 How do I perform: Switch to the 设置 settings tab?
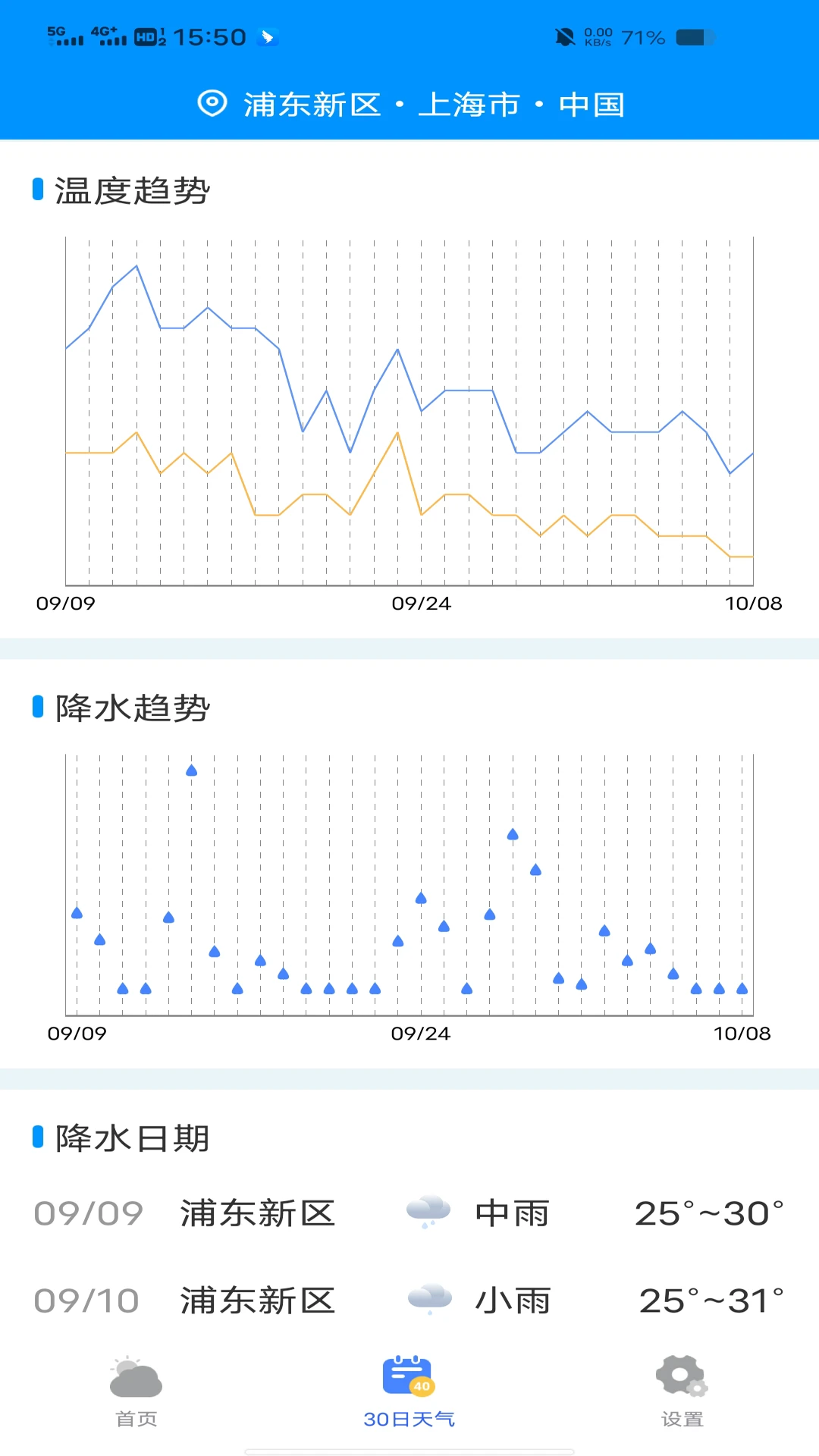(682, 1392)
